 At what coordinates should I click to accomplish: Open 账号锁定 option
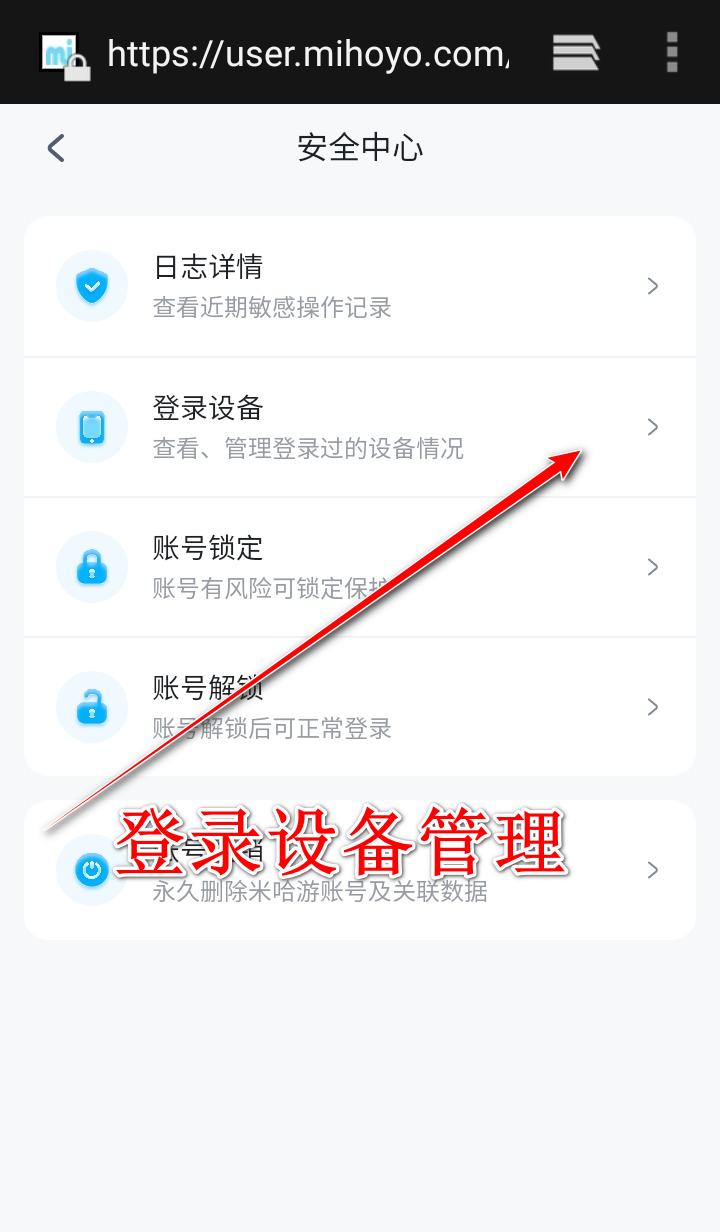360,567
